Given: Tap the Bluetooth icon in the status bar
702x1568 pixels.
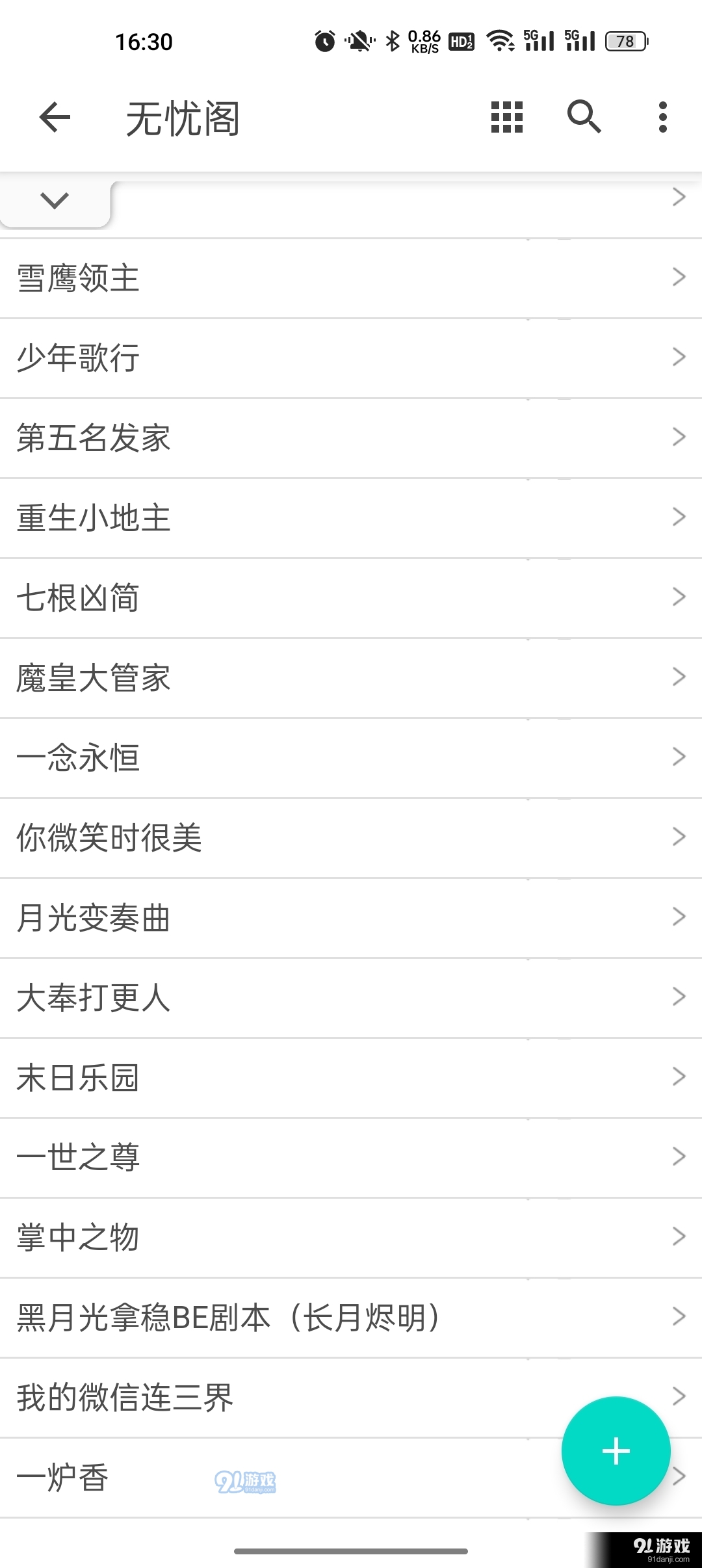Looking at the screenshot, I should click(x=393, y=40).
